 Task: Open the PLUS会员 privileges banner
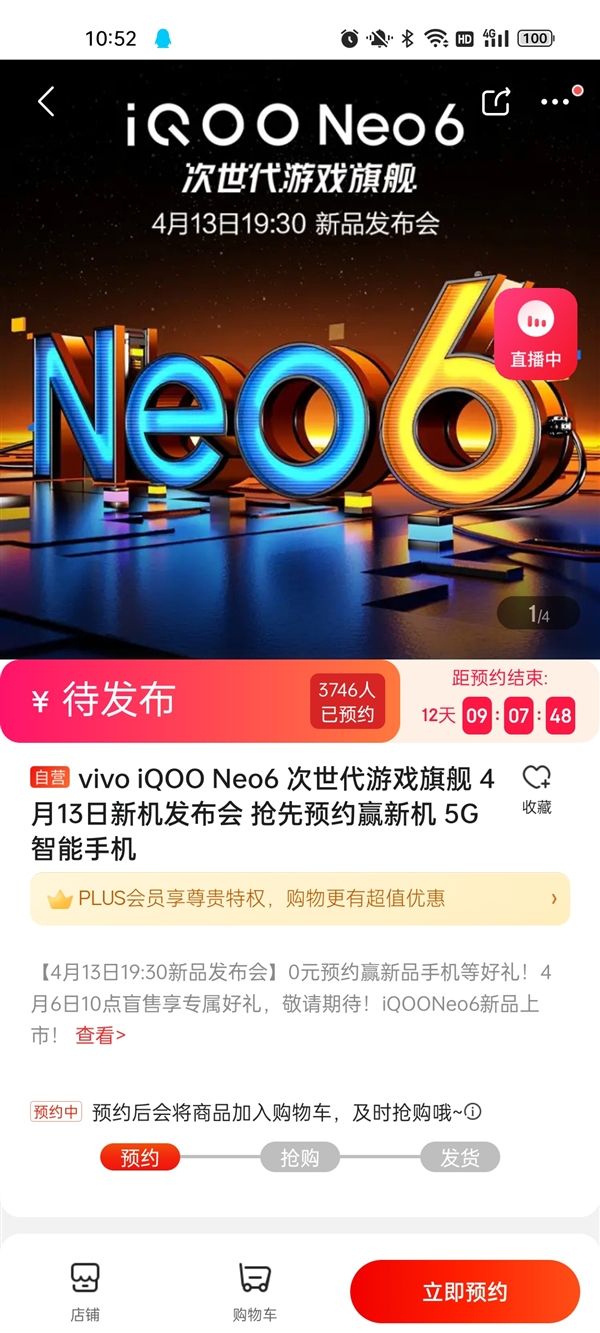(300, 898)
